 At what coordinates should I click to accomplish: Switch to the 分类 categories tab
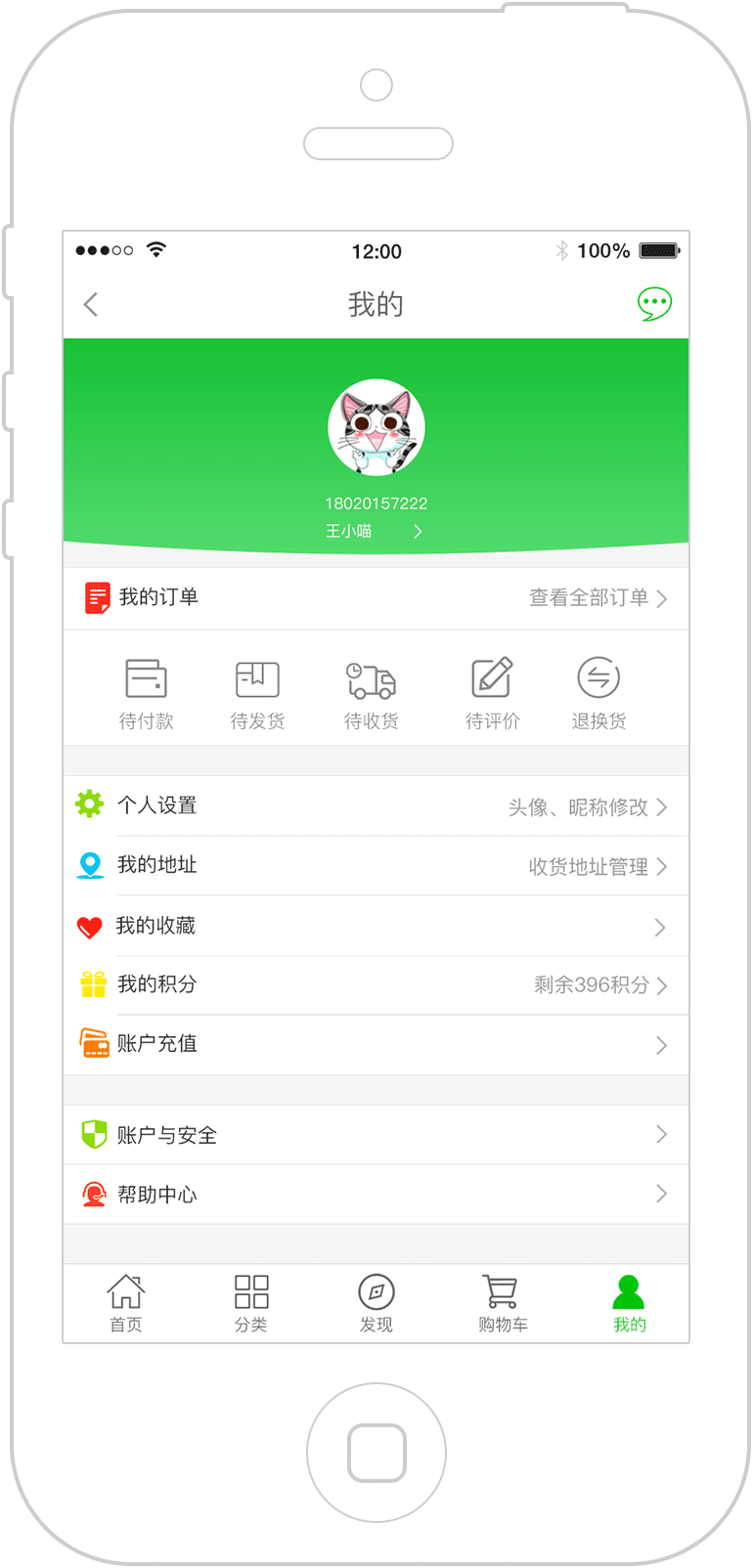[251, 1304]
